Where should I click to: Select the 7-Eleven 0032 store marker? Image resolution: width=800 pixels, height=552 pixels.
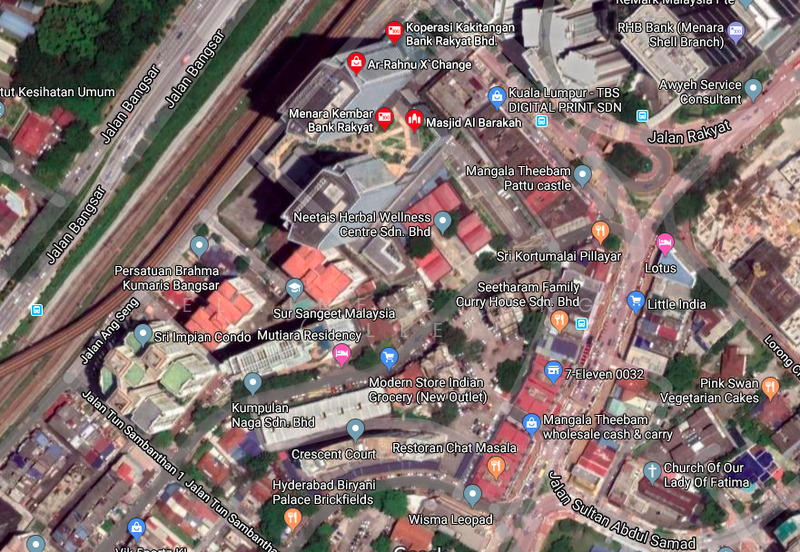coord(552,372)
